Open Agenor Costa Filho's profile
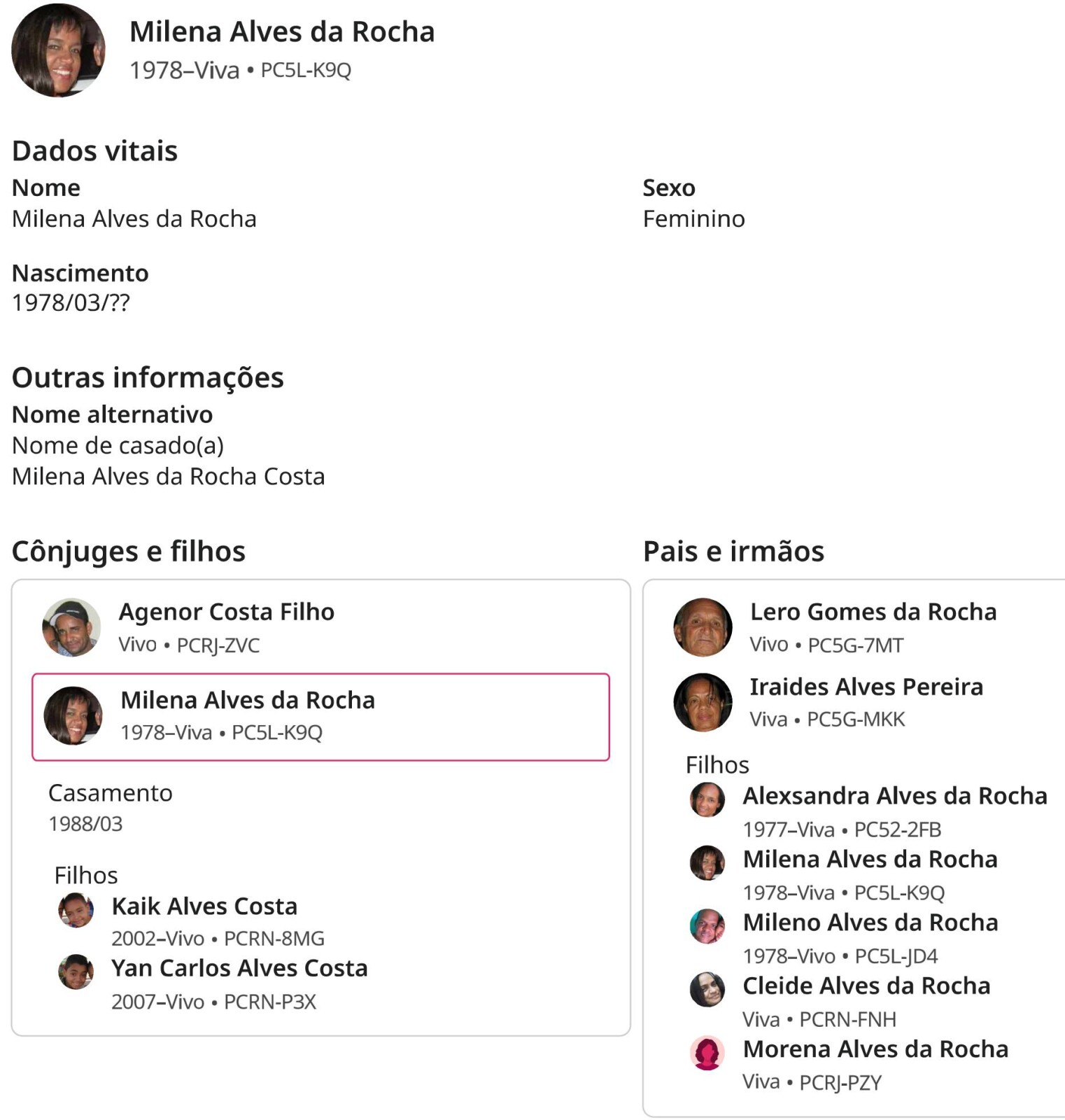1065x1120 pixels. 226,612
